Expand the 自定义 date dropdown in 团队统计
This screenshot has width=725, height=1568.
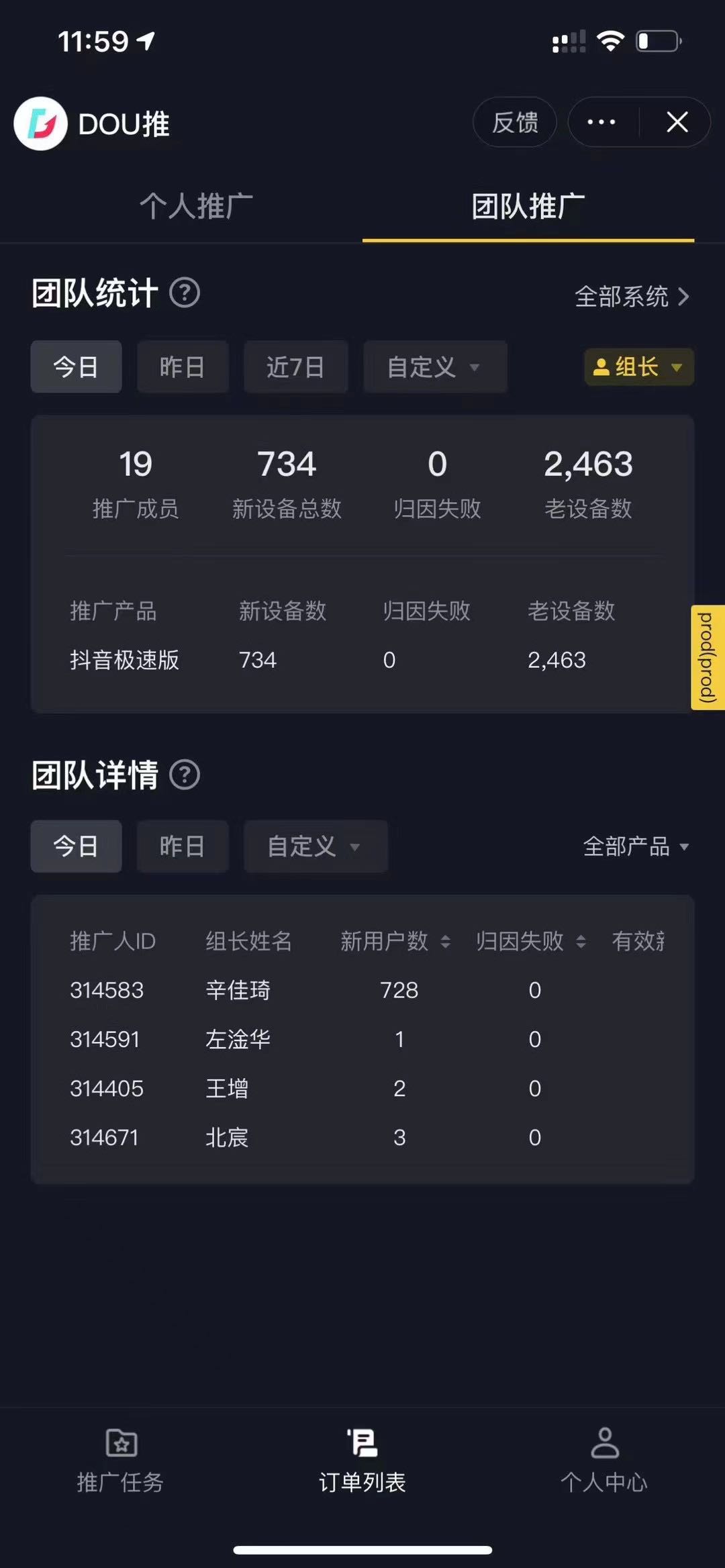click(x=434, y=366)
